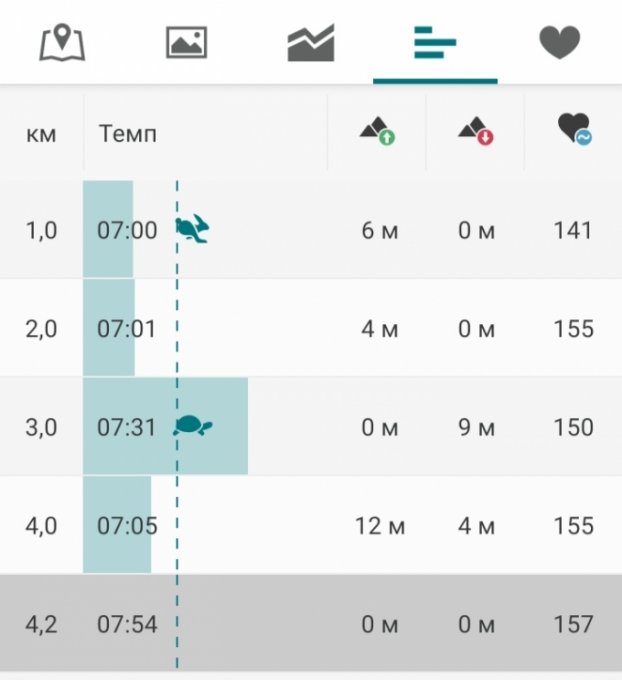Open the heart rate tab
Image resolution: width=622 pixels, height=680 pixels.
click(x=559, y=43)
